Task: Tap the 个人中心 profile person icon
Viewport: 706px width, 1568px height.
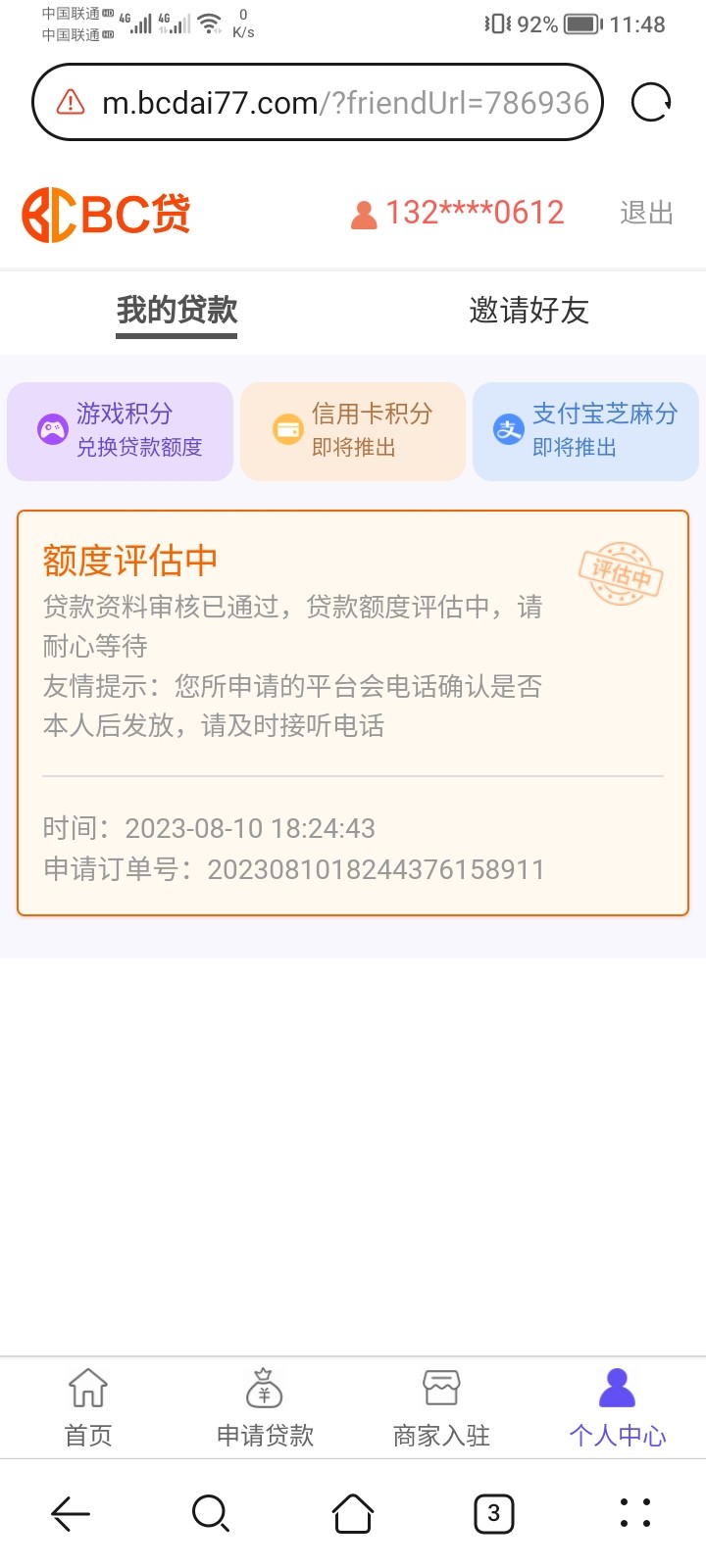Action: 617,1384
